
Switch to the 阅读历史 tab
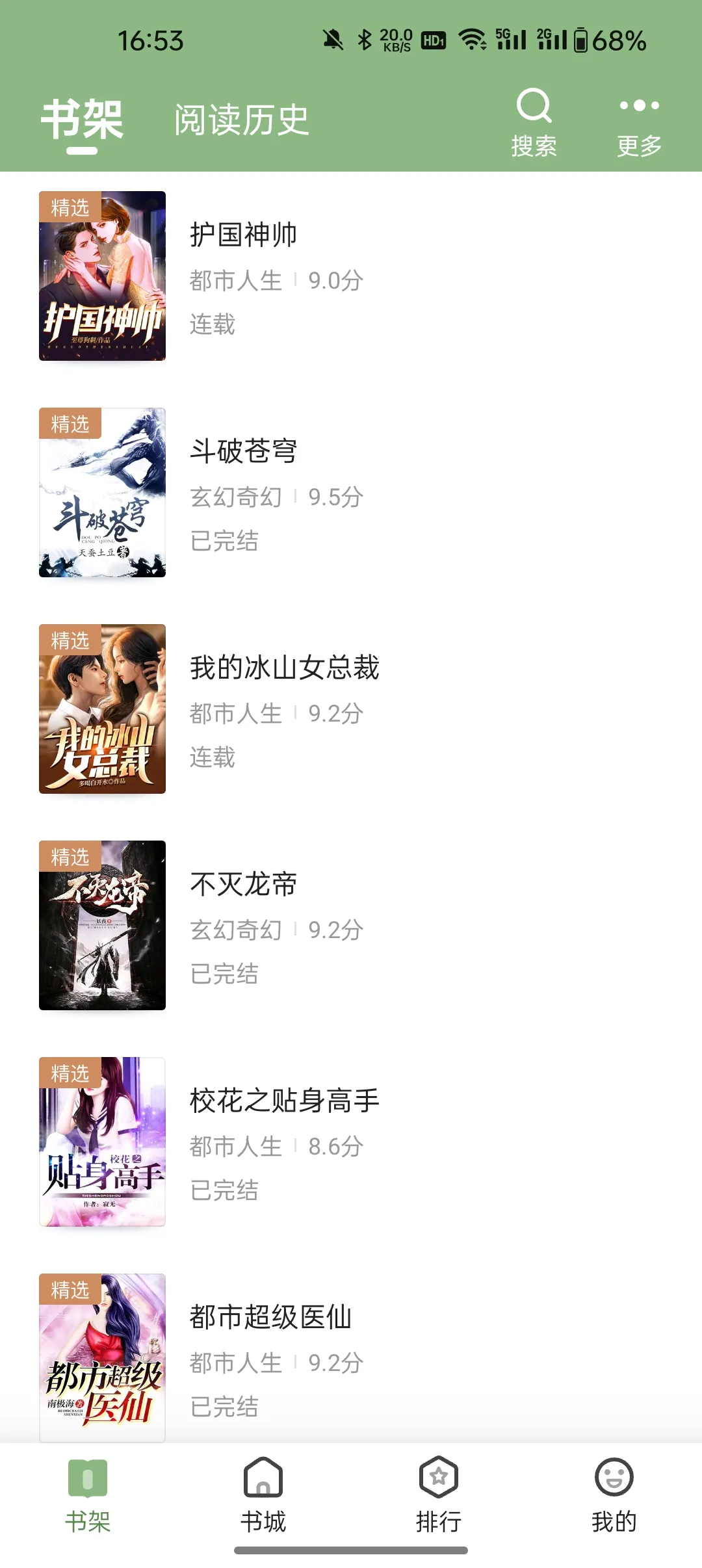click(x=241, y=120)
